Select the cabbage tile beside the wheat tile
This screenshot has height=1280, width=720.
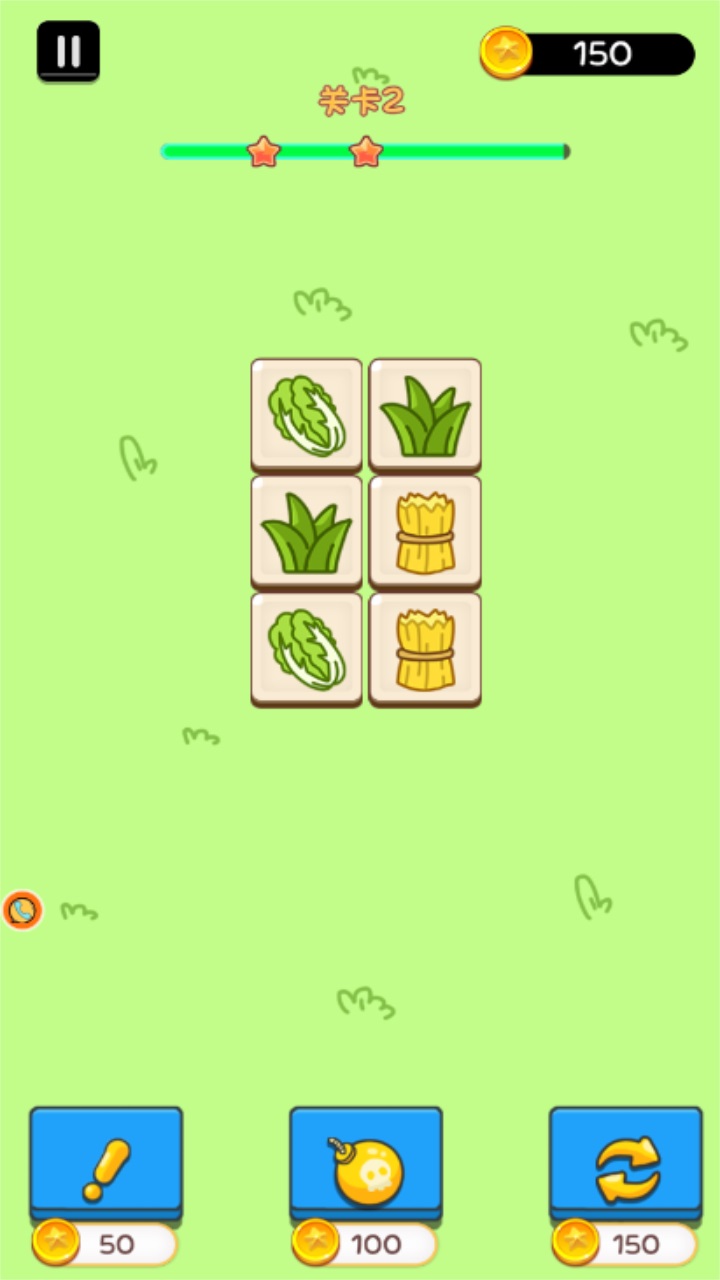click(306, 648)
